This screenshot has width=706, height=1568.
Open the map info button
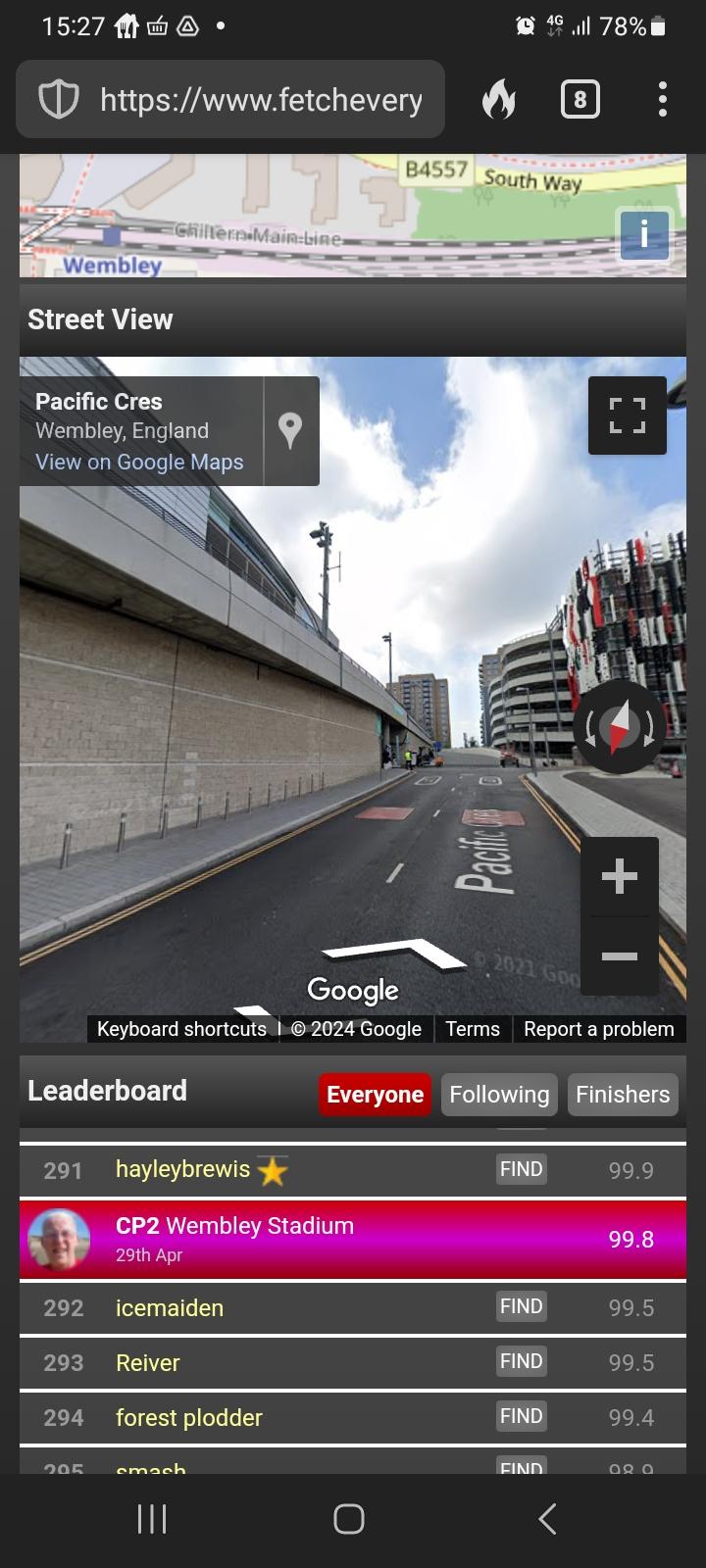643,234
